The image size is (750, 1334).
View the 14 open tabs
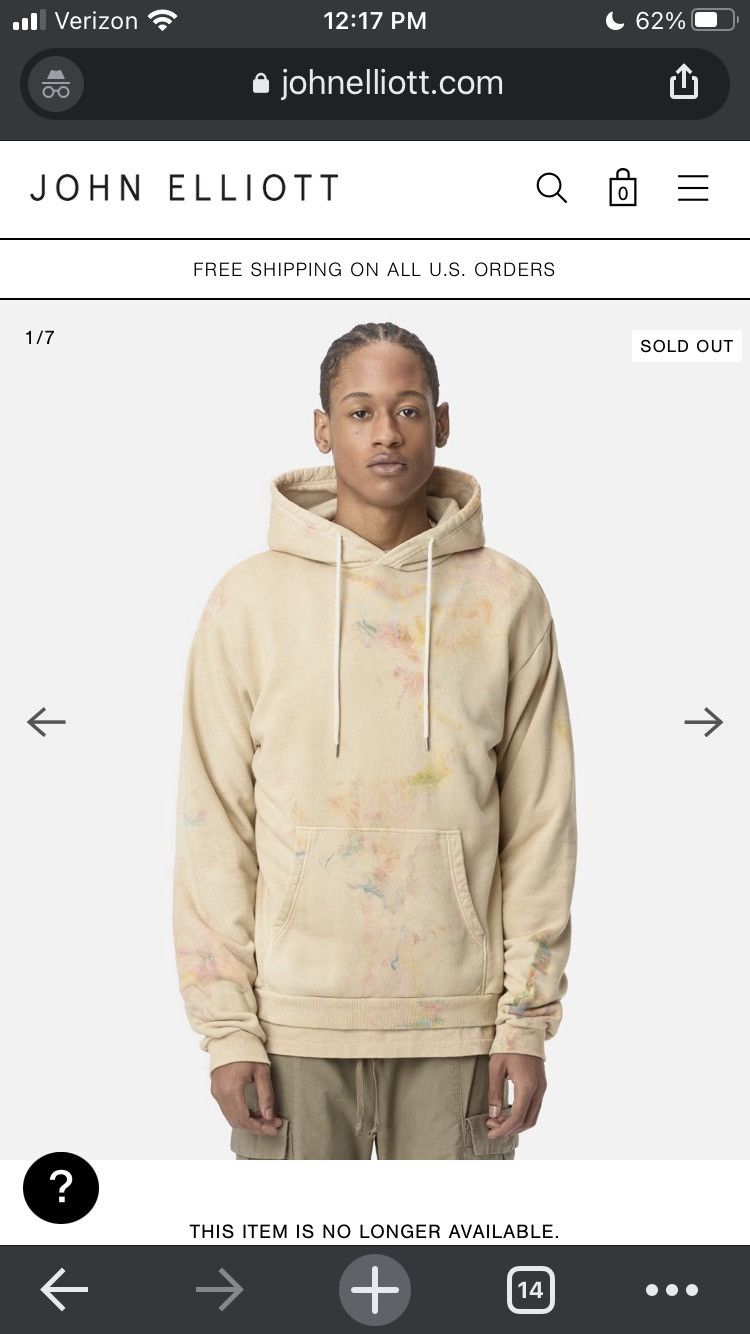(530, 1290)
